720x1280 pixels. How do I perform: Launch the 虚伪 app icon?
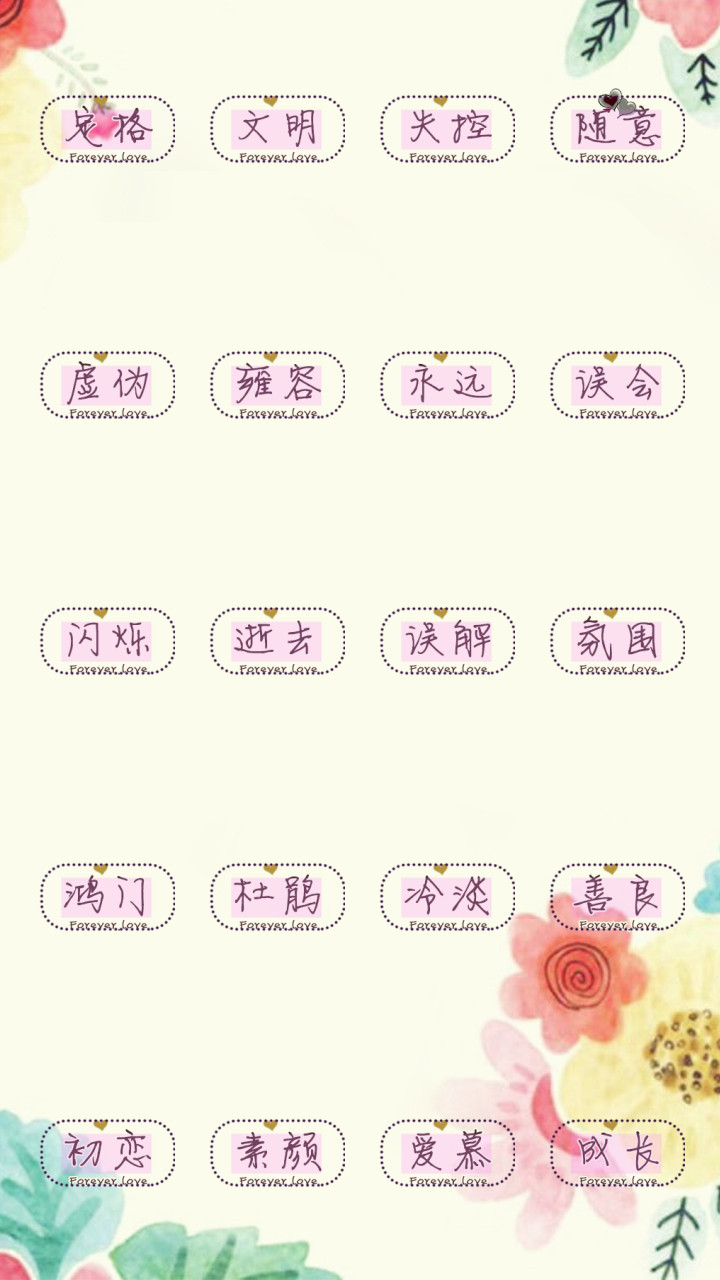(108, 385)
